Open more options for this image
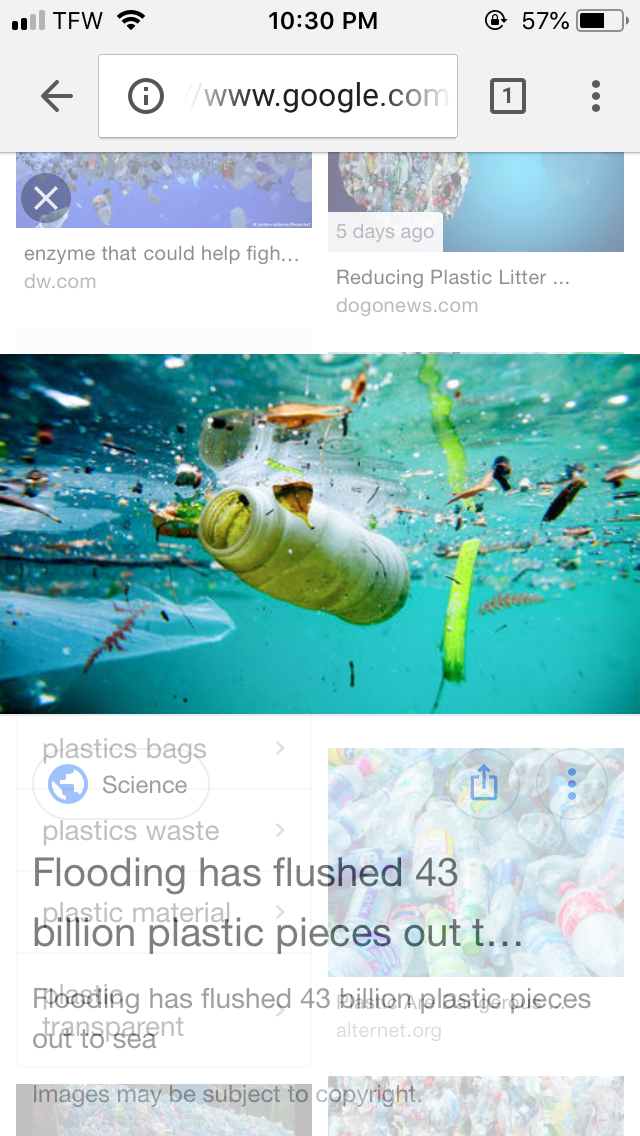The height and width of the screenshot is (1136, 640). [x=571, y=784]
